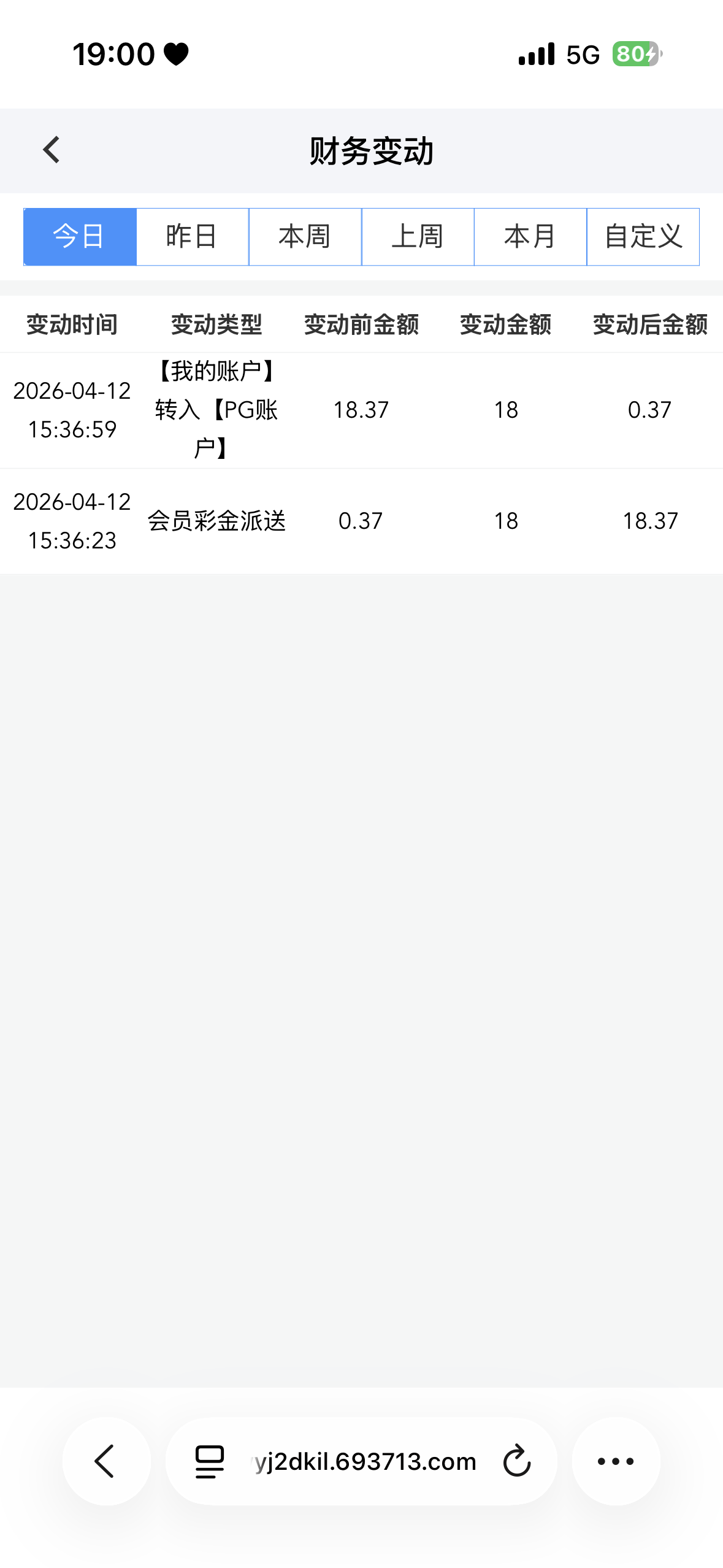Open the 自定义 date range tab
Screen dimensions: 723x1568
click(x=643, y=237)
